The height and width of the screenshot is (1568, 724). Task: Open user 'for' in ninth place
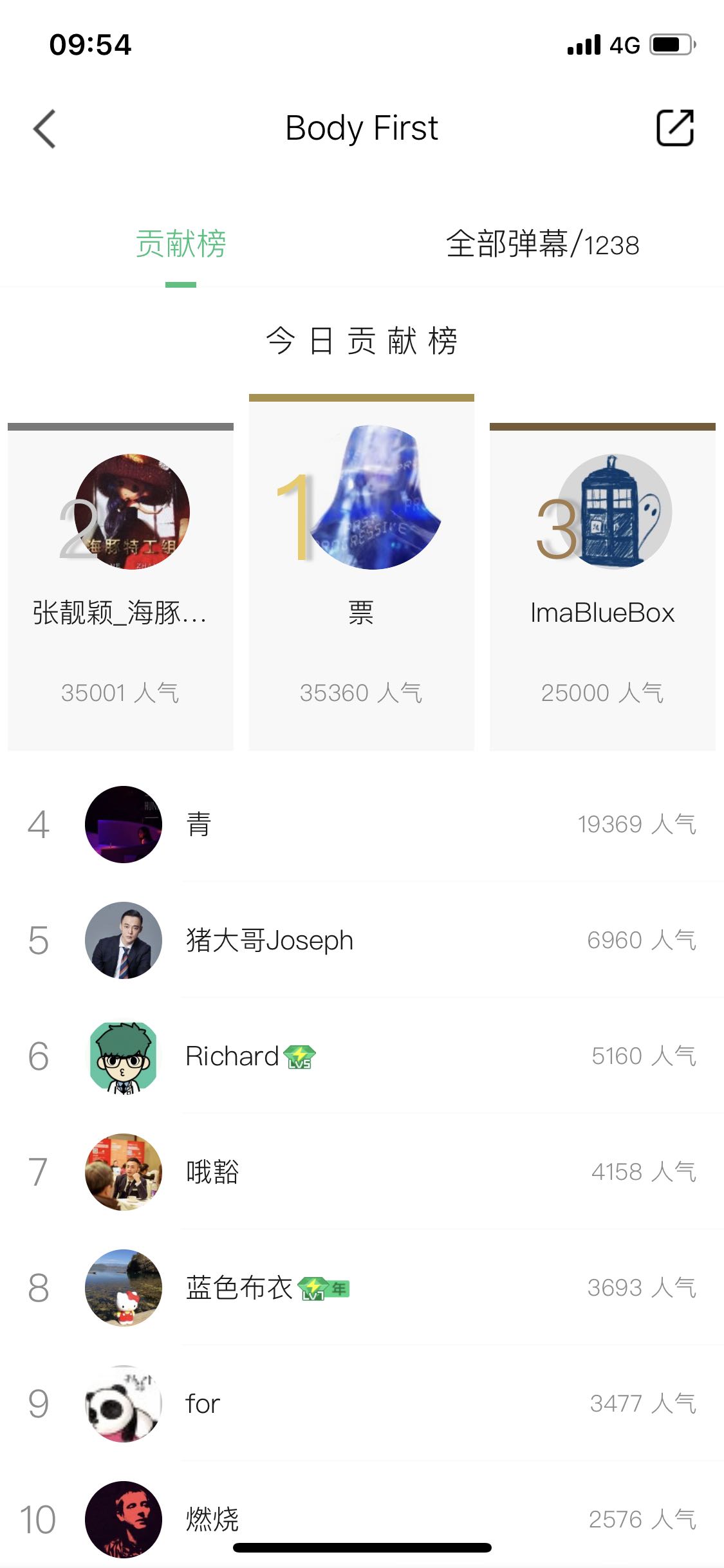362,1404
